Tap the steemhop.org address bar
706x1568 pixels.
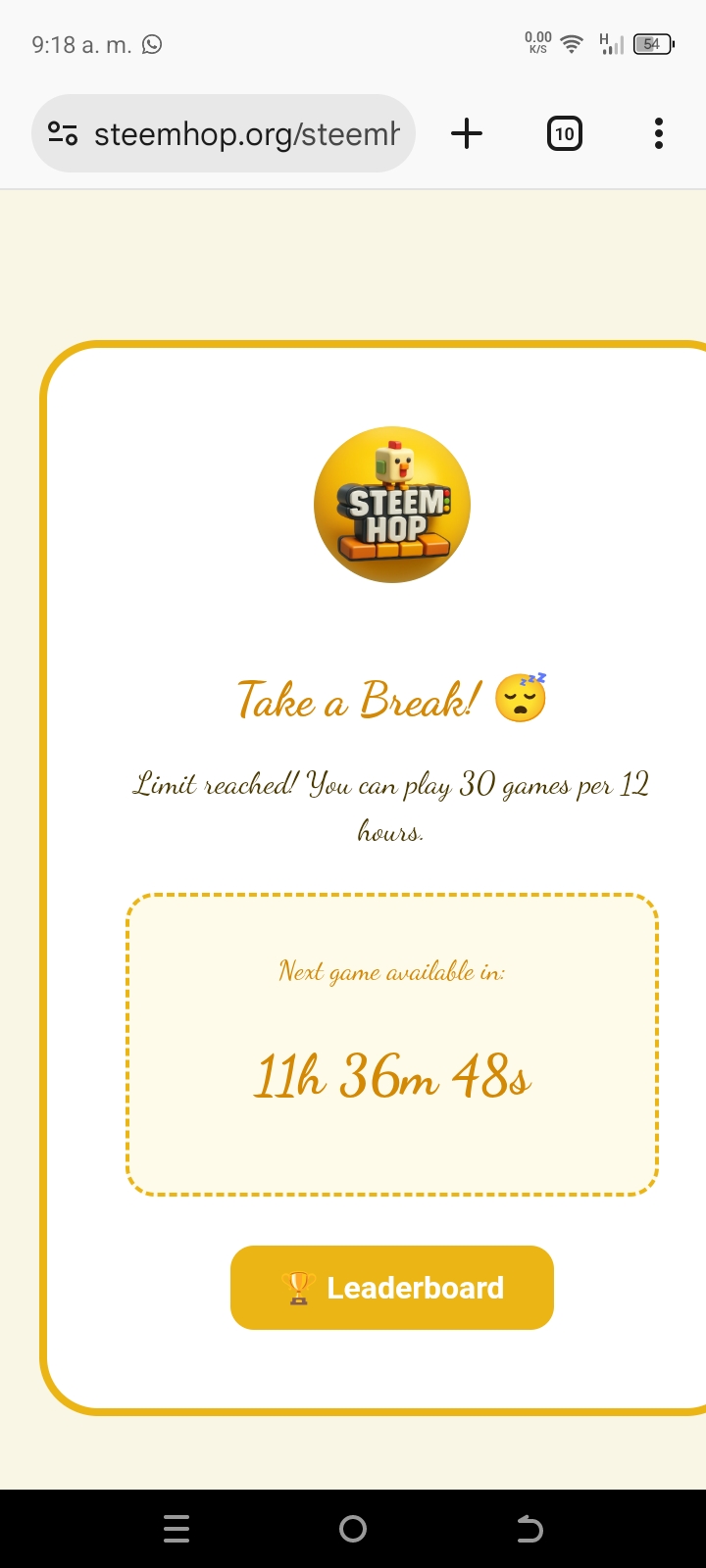[x=245, y=133]
